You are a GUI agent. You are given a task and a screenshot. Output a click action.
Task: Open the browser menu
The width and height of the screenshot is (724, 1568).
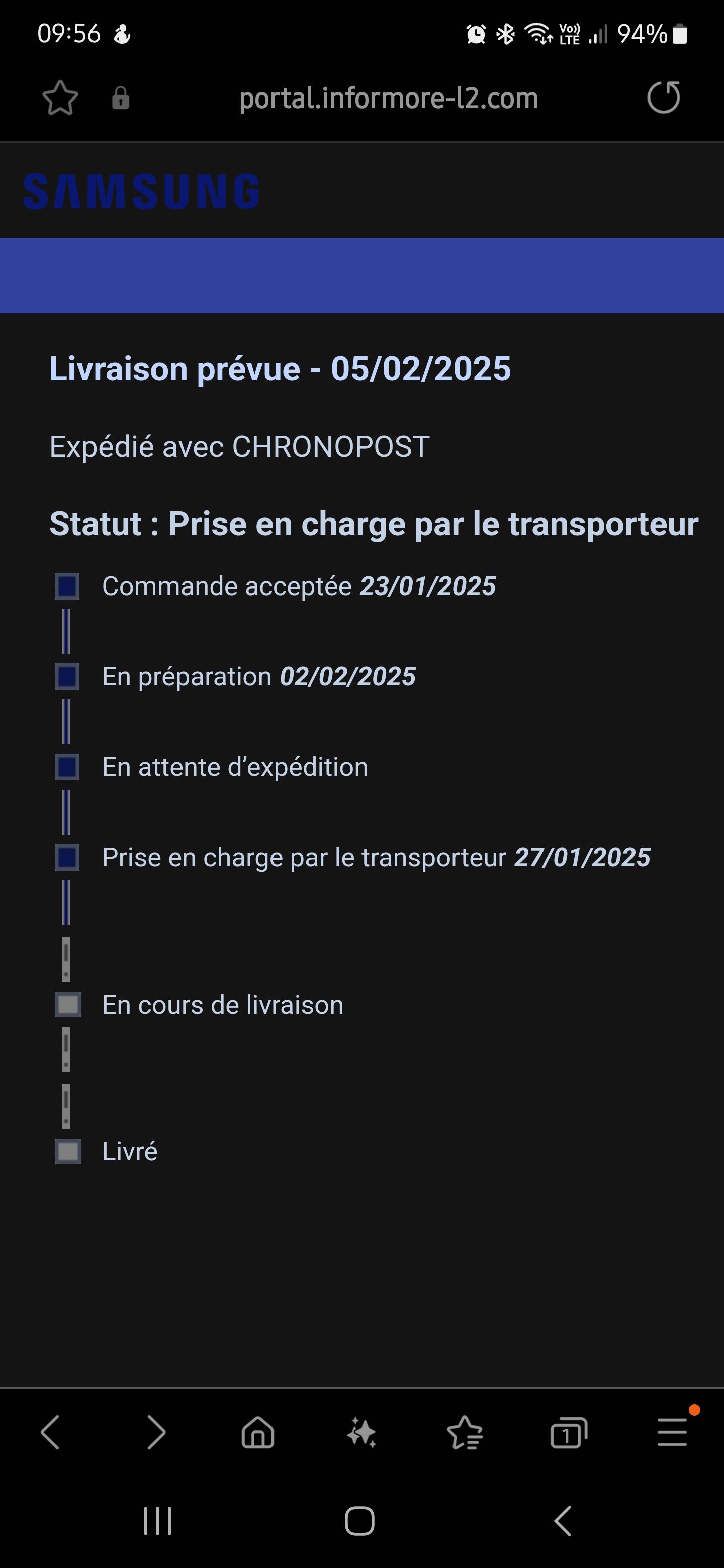672,1432
